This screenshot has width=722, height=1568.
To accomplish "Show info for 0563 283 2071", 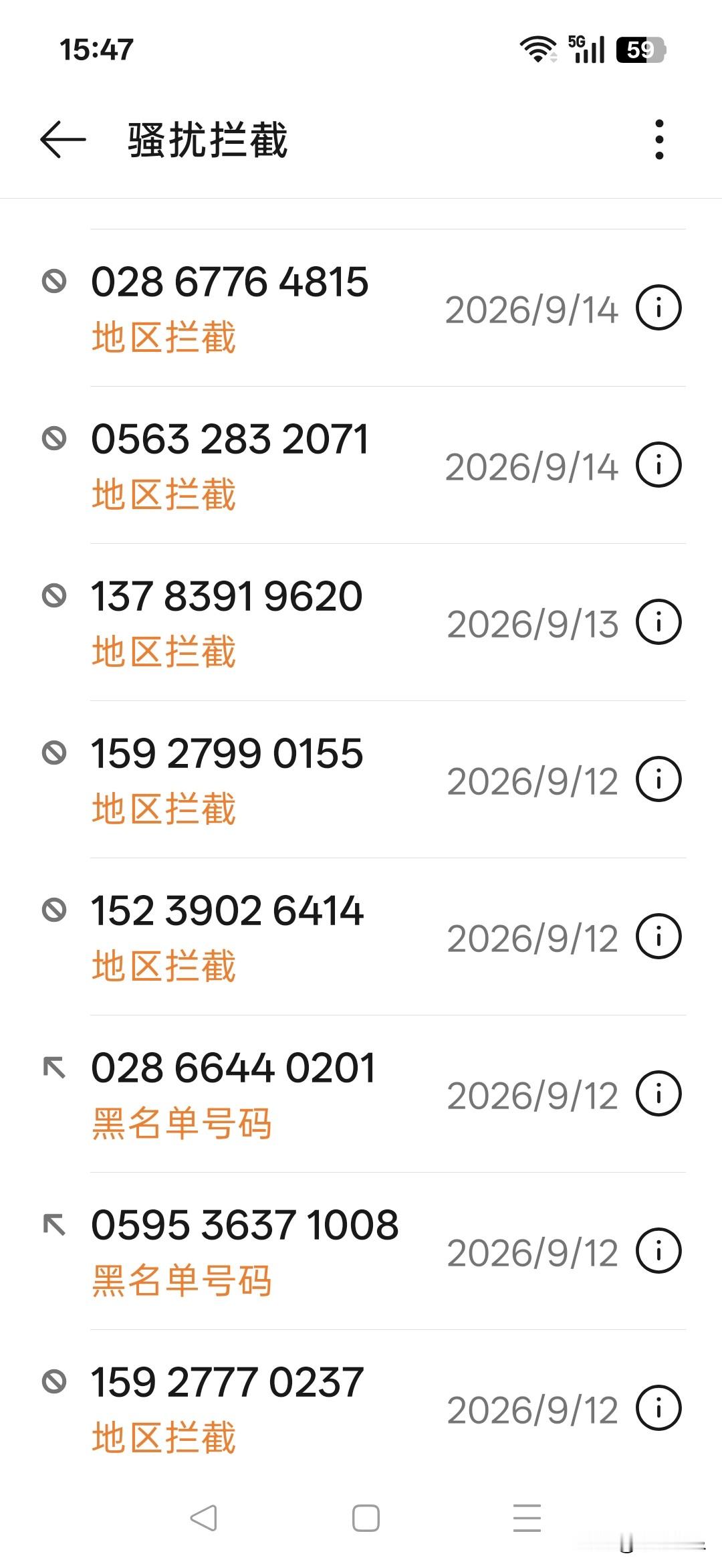I will [658, 465].
